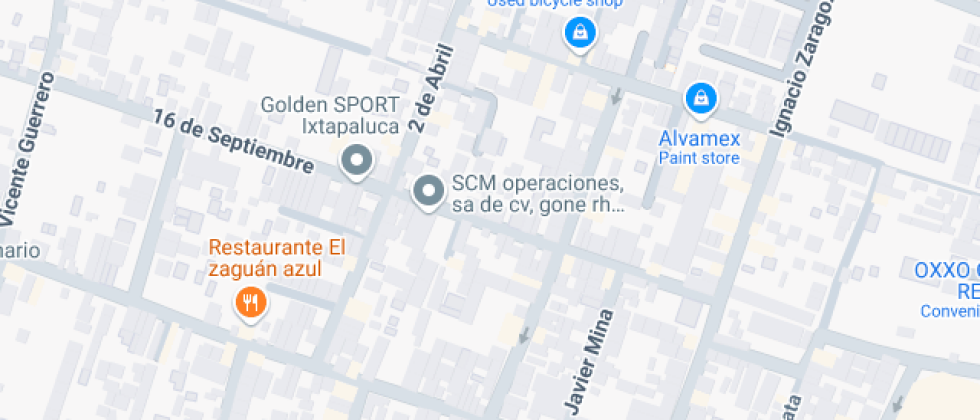Open the Golden SPORT Ixtapaluca map pin
This screenshot has height=420, width=980.
[356, 162]
